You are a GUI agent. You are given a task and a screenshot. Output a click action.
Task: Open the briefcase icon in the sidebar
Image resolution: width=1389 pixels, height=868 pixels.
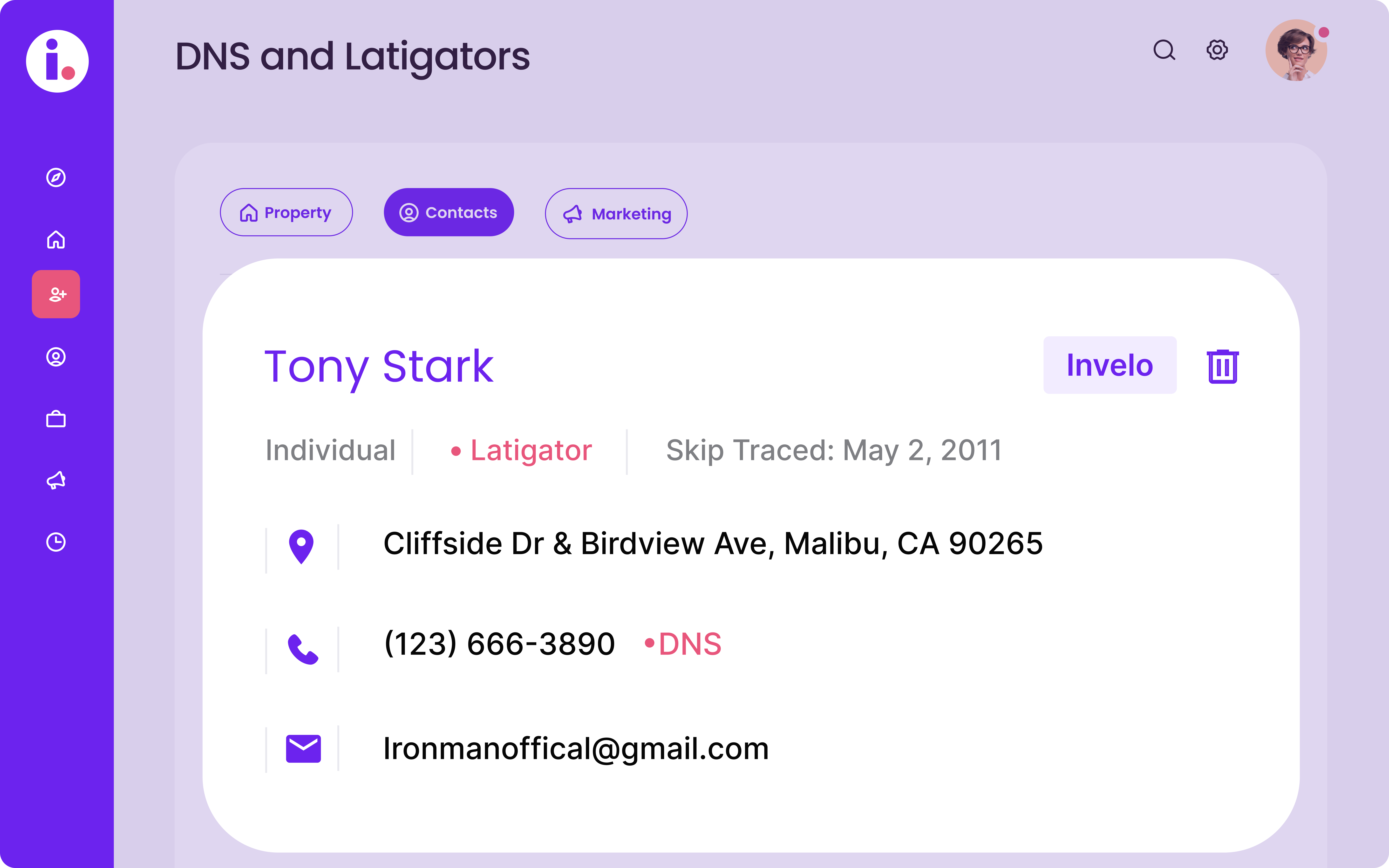pos(56,419)
